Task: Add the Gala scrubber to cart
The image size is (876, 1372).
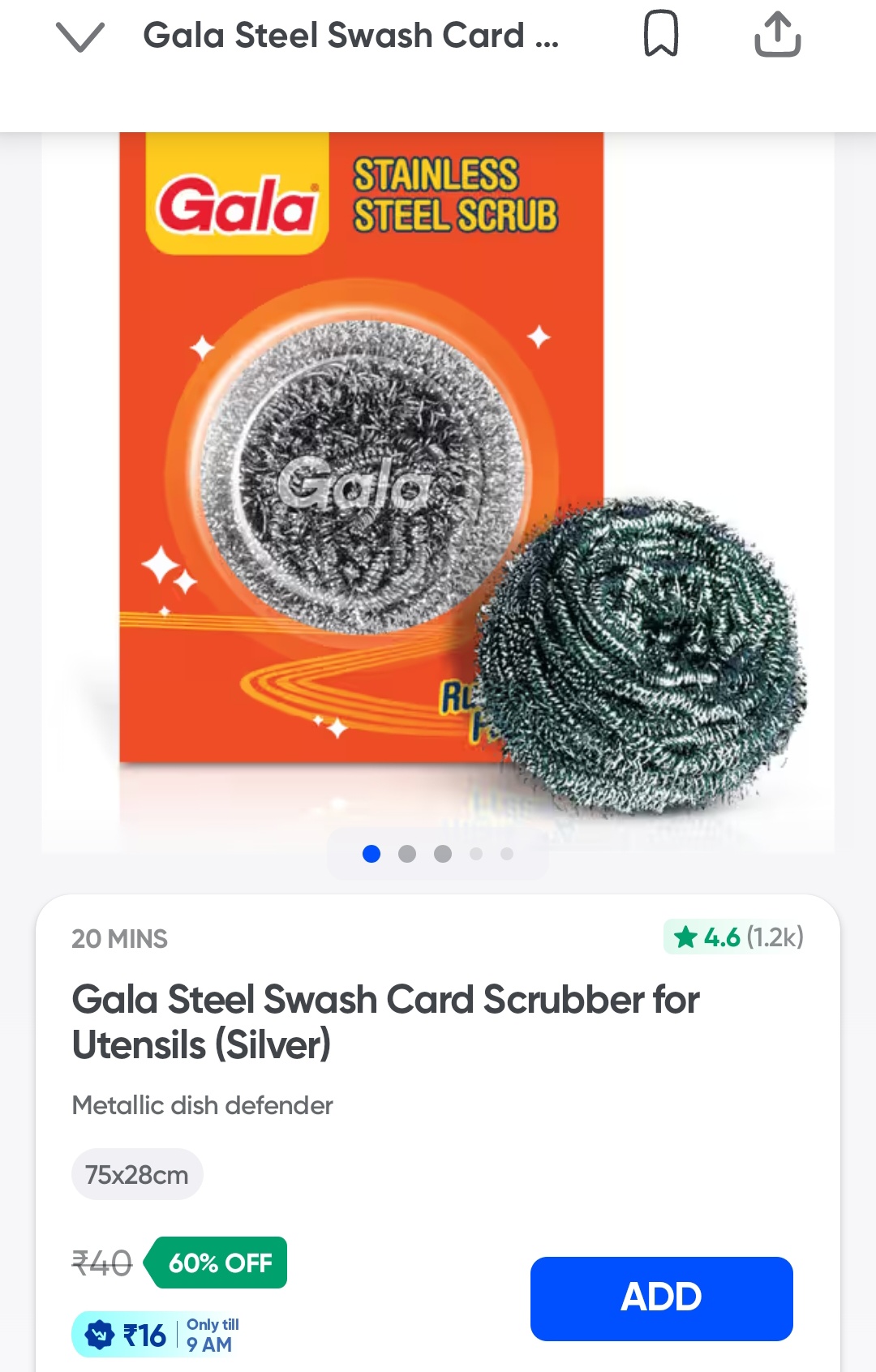Action: point(661,1297)
